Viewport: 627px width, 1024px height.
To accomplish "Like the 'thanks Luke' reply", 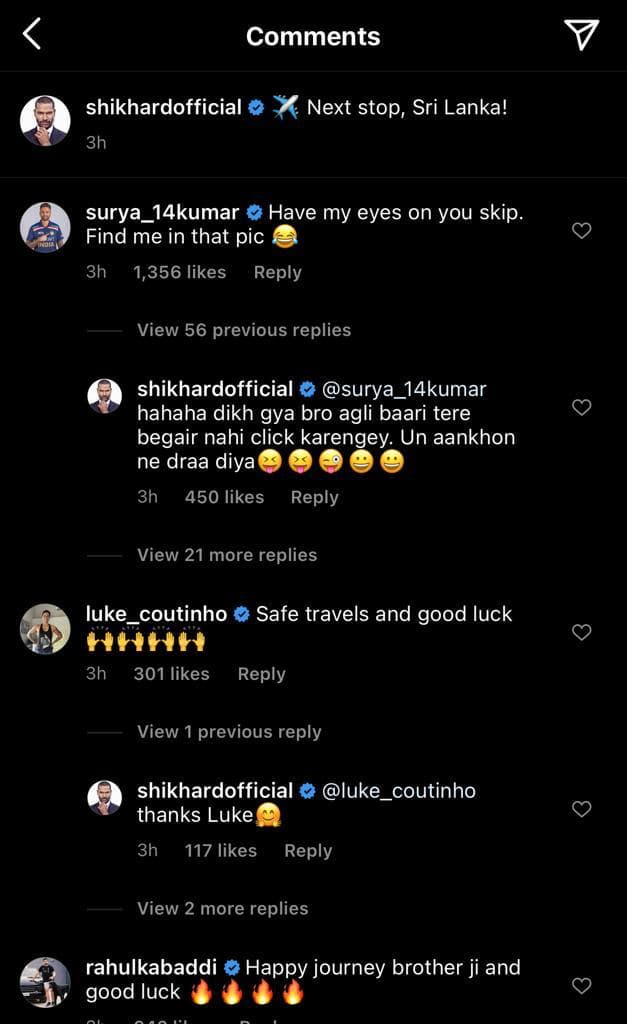I will 581,809.
